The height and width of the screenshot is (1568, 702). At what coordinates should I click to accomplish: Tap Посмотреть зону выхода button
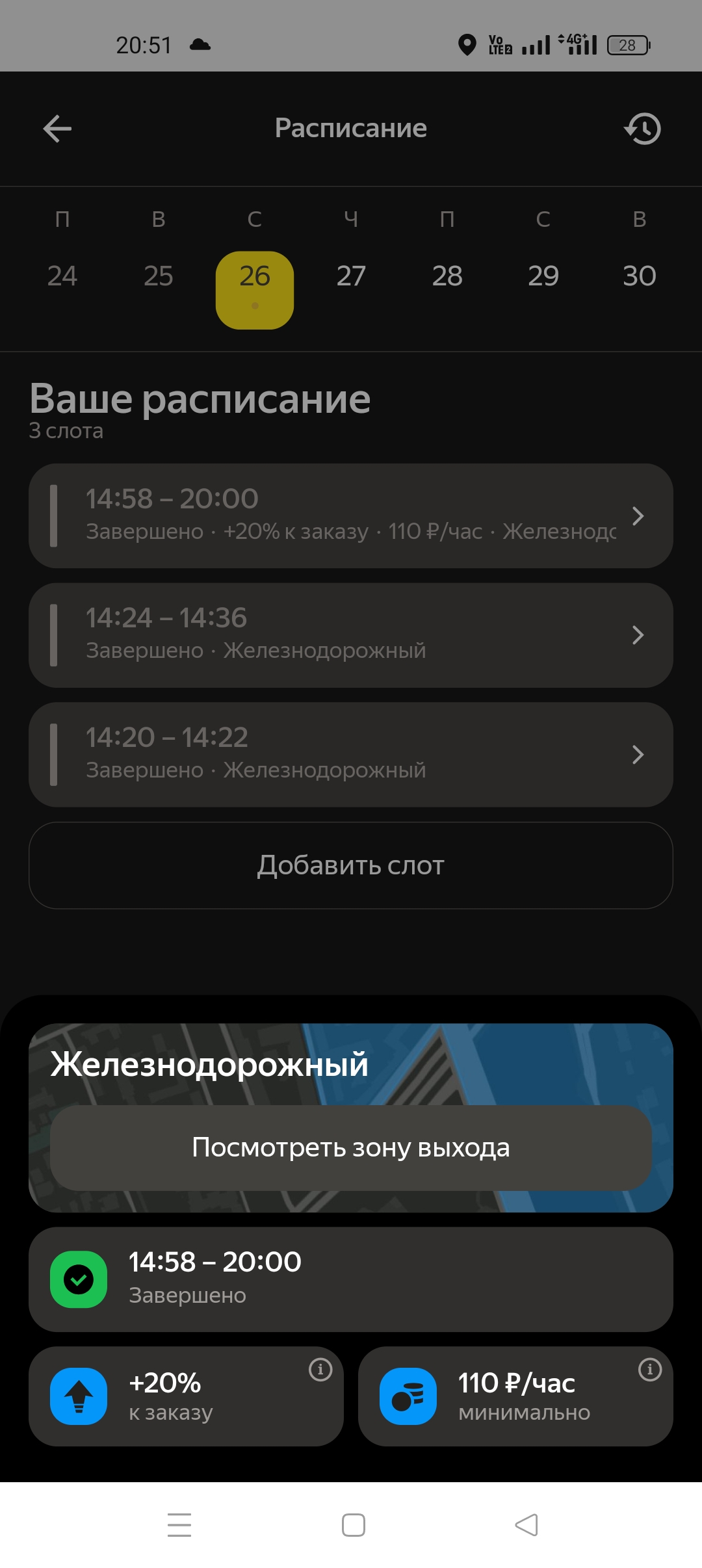351,1148
